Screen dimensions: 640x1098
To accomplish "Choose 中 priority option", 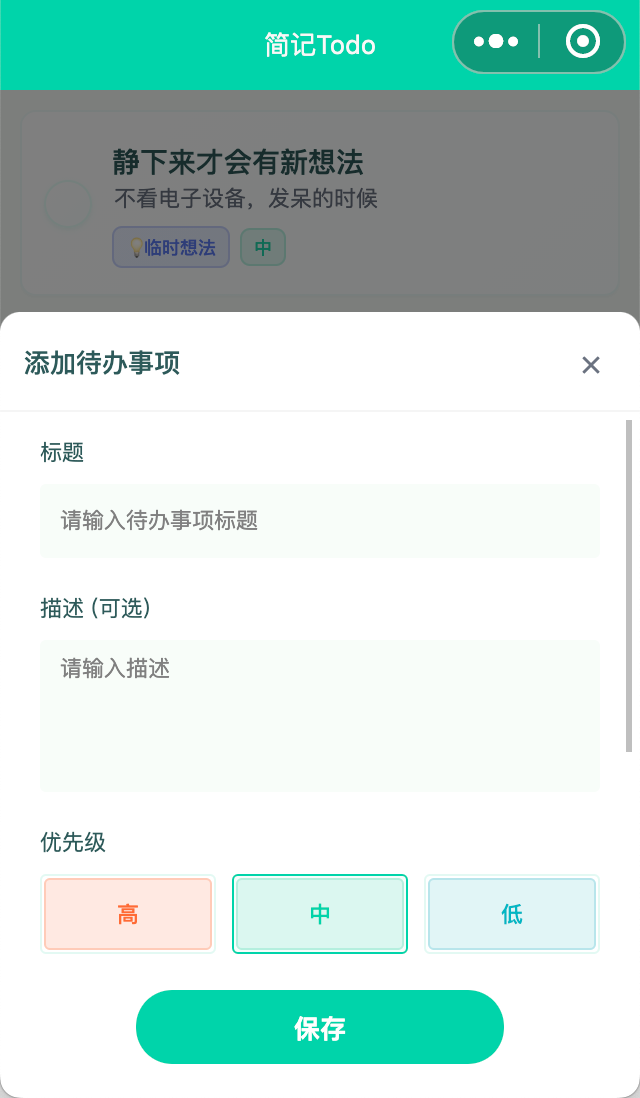I will pyautogui.click(x=320, y=914).
